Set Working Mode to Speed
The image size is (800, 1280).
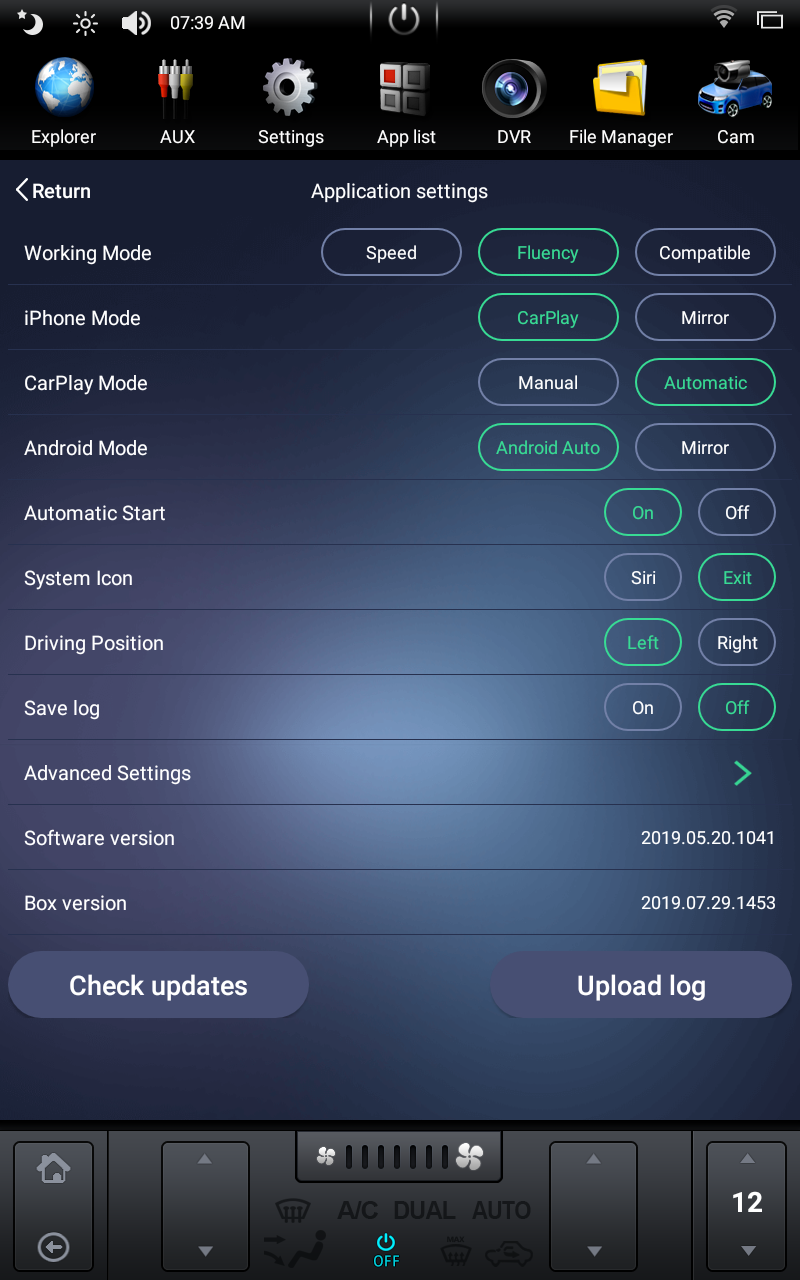[391, 253]
